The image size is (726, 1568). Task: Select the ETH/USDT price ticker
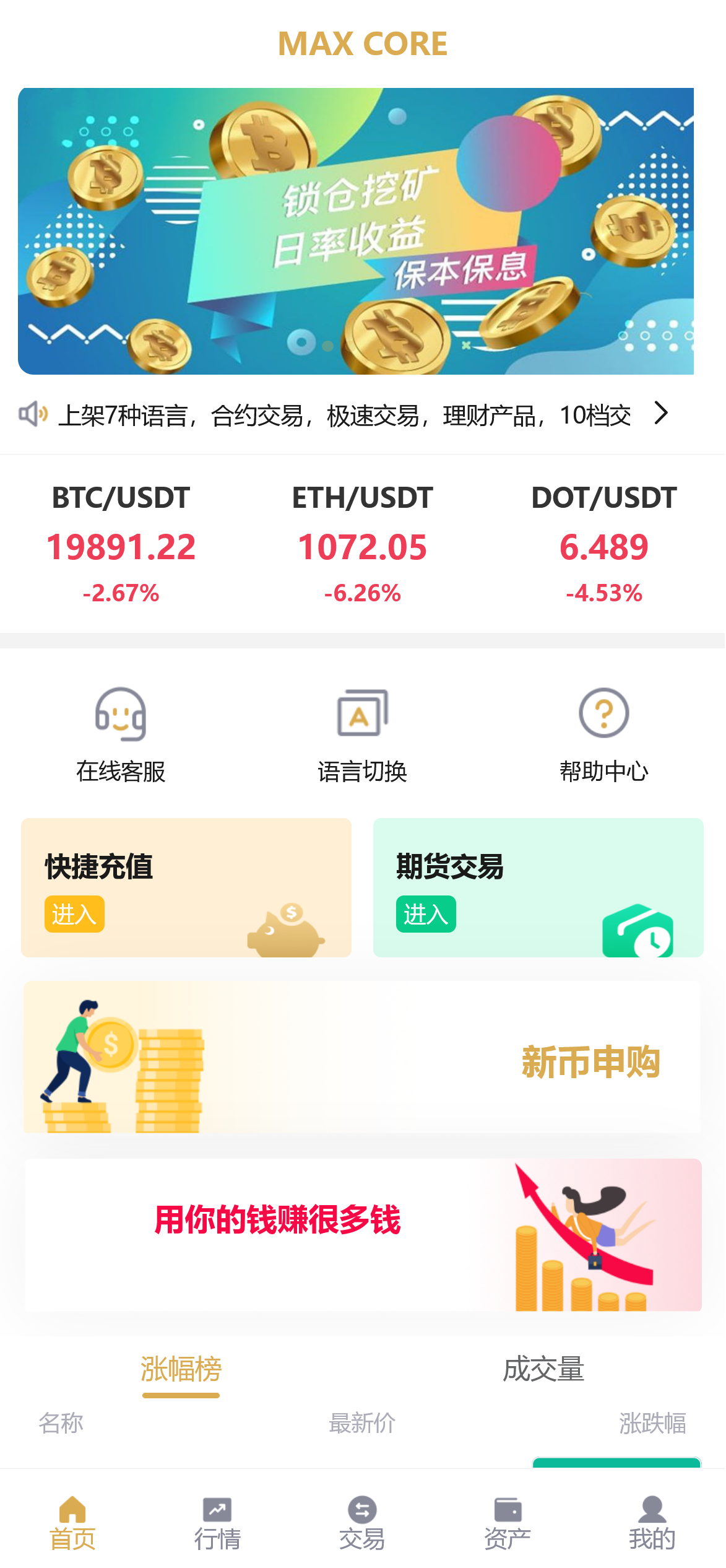point(363,545)
